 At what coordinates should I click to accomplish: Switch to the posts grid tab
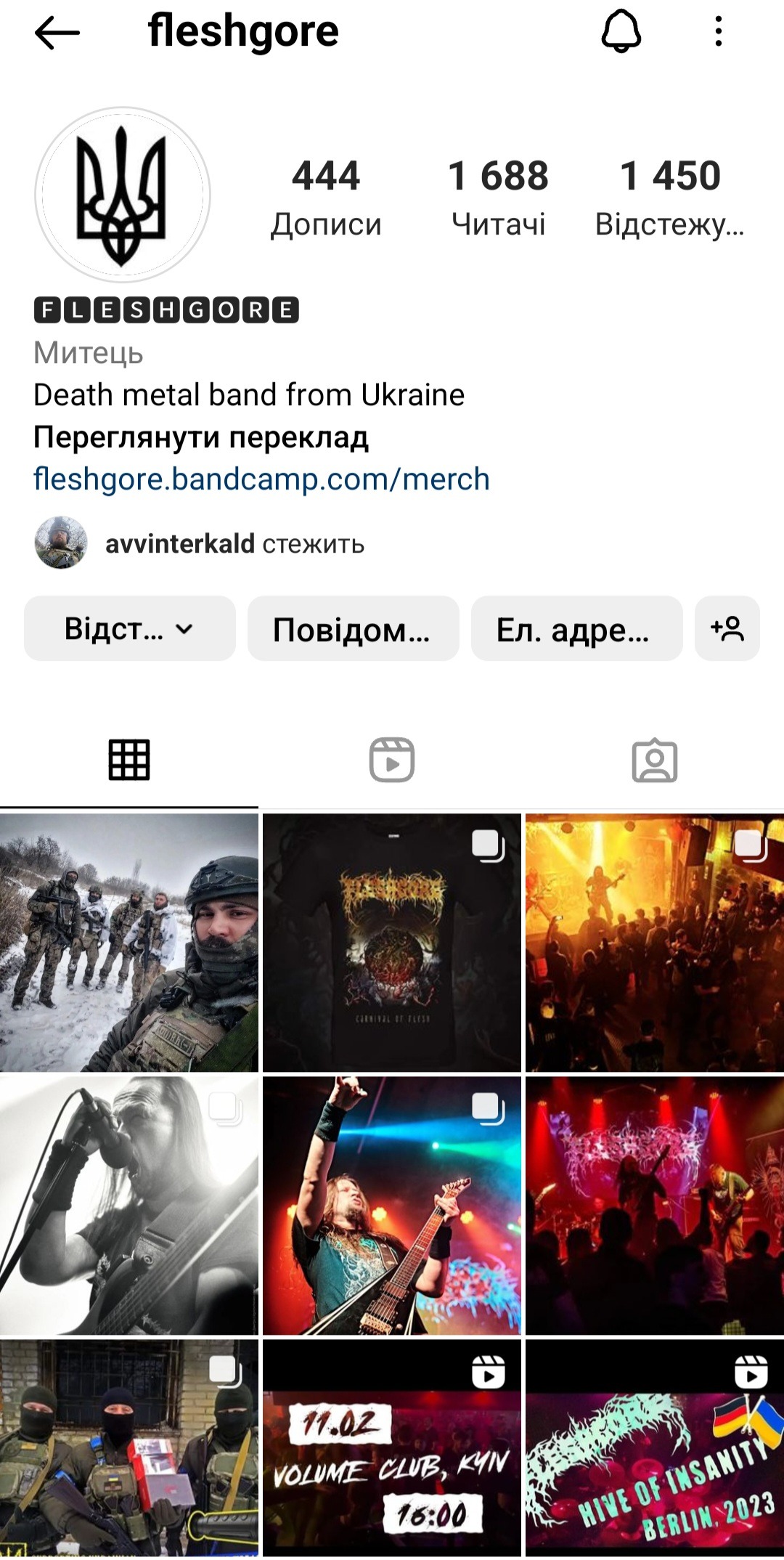point(129,760)
